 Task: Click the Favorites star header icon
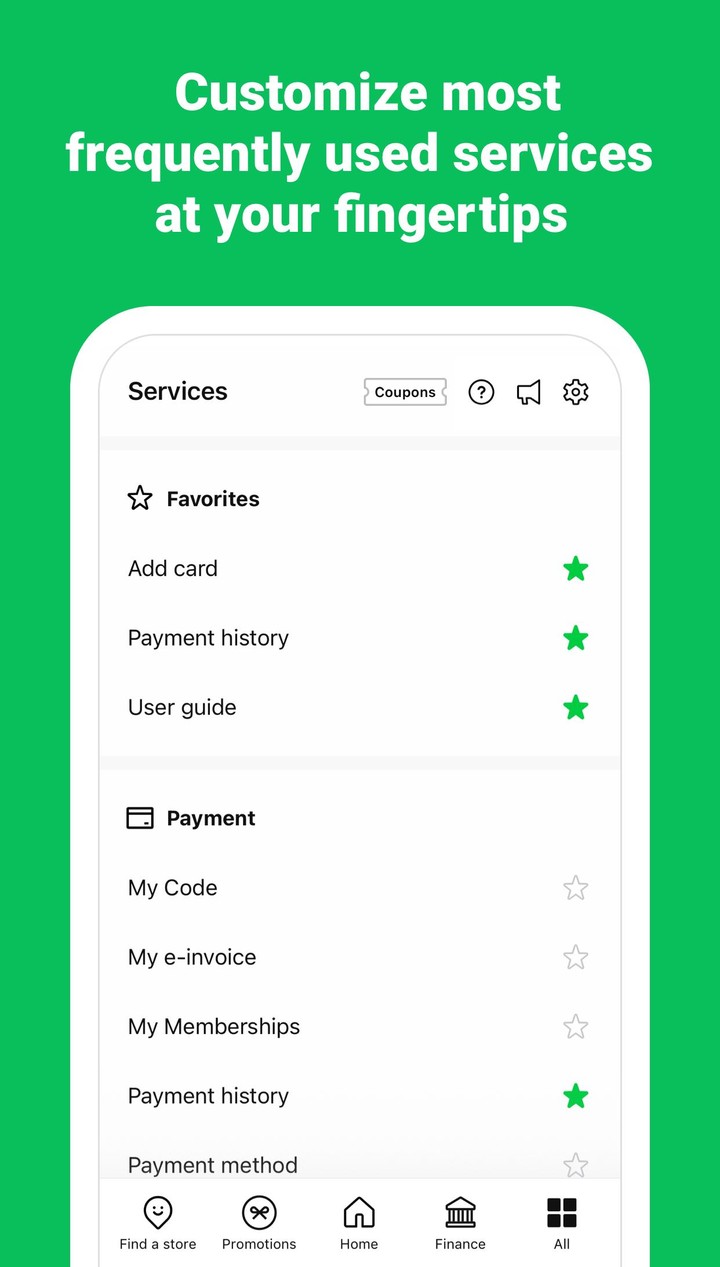tap(139, 498)
